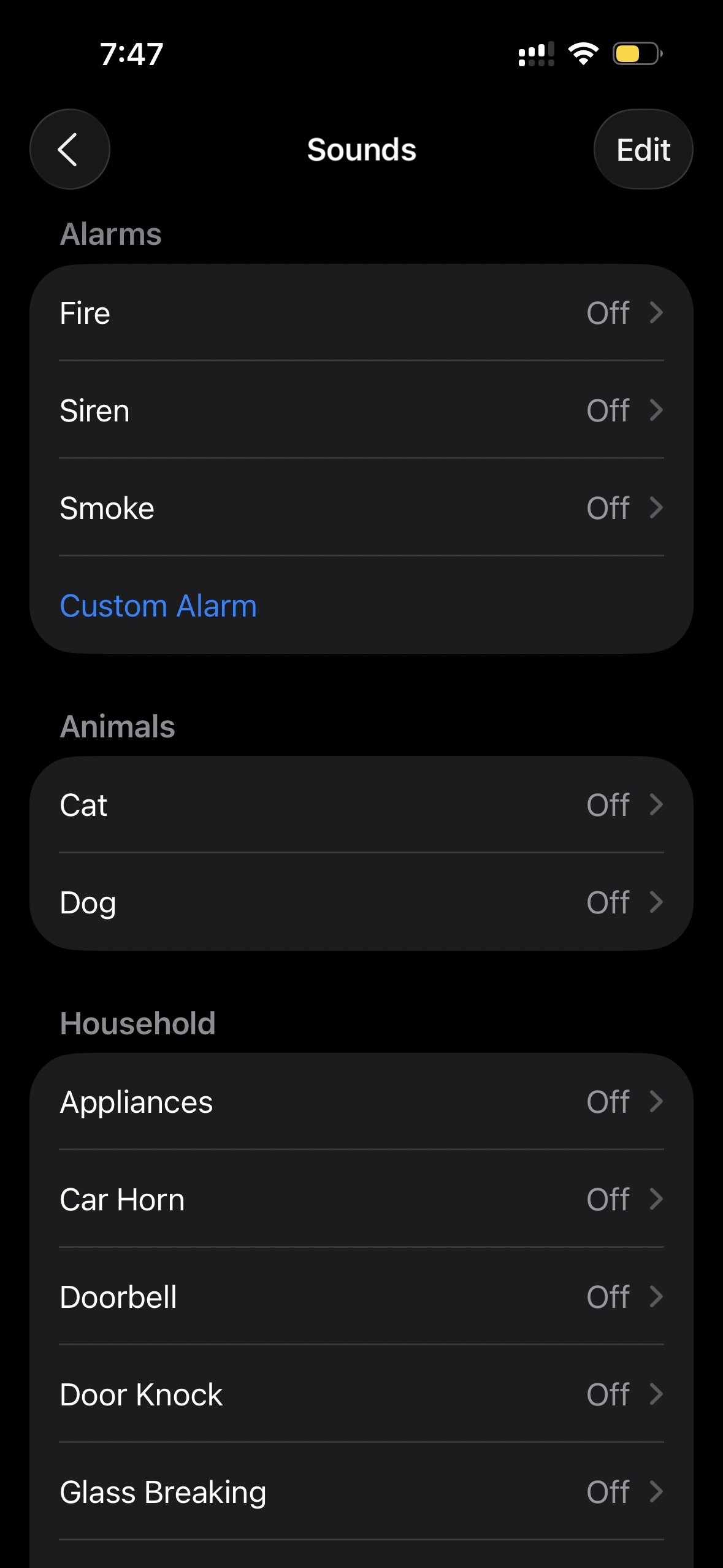Tap the Edit button

(x=643, y=149)
